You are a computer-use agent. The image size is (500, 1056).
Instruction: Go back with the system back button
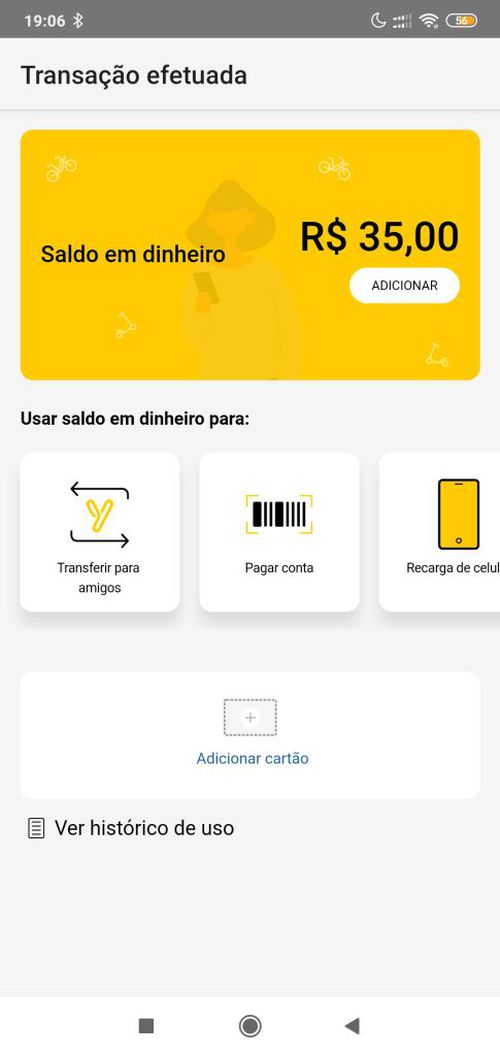pos(352,1026)
